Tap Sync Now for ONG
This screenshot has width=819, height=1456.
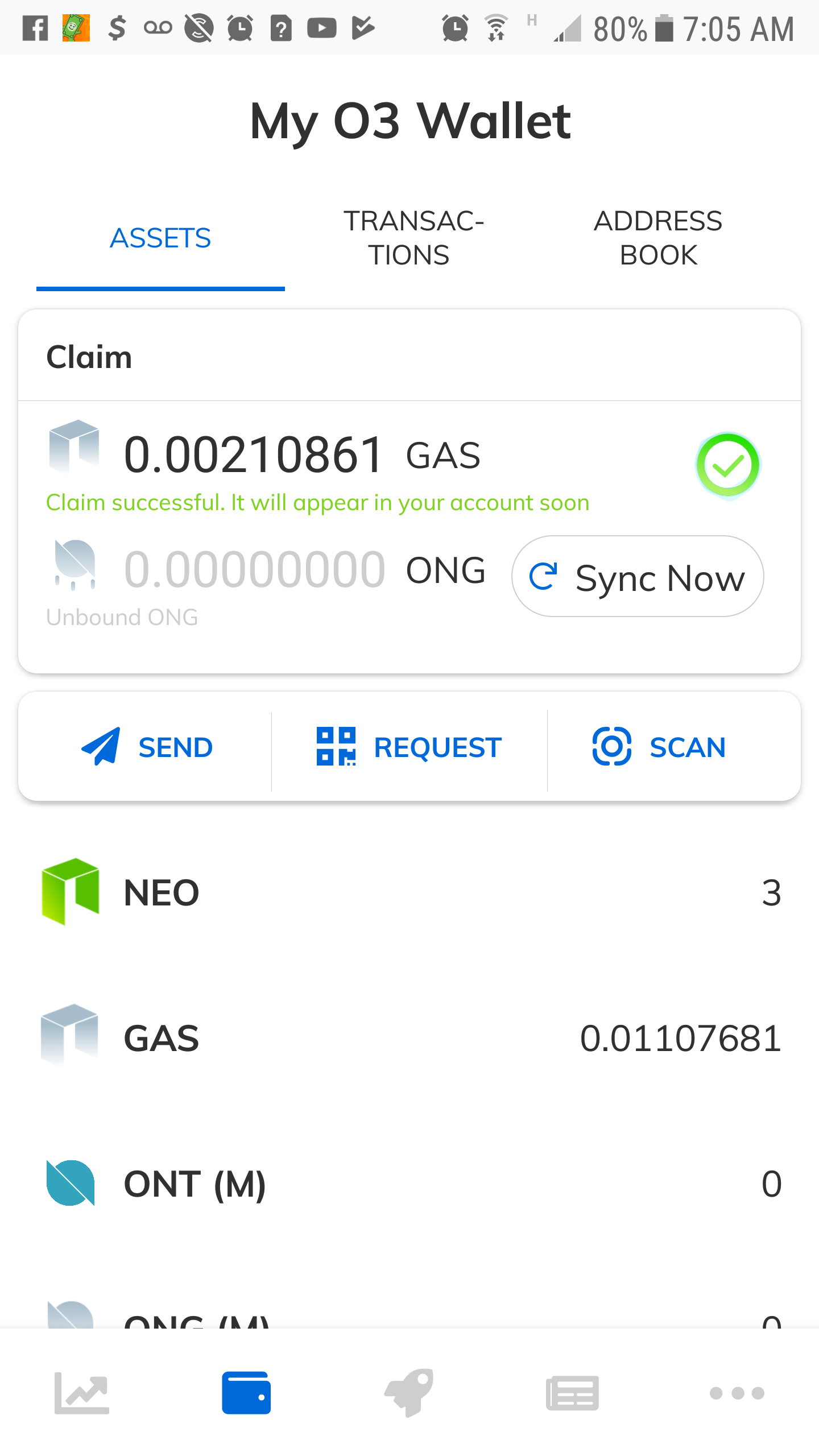pyautogui.click(x=638, y=577)
